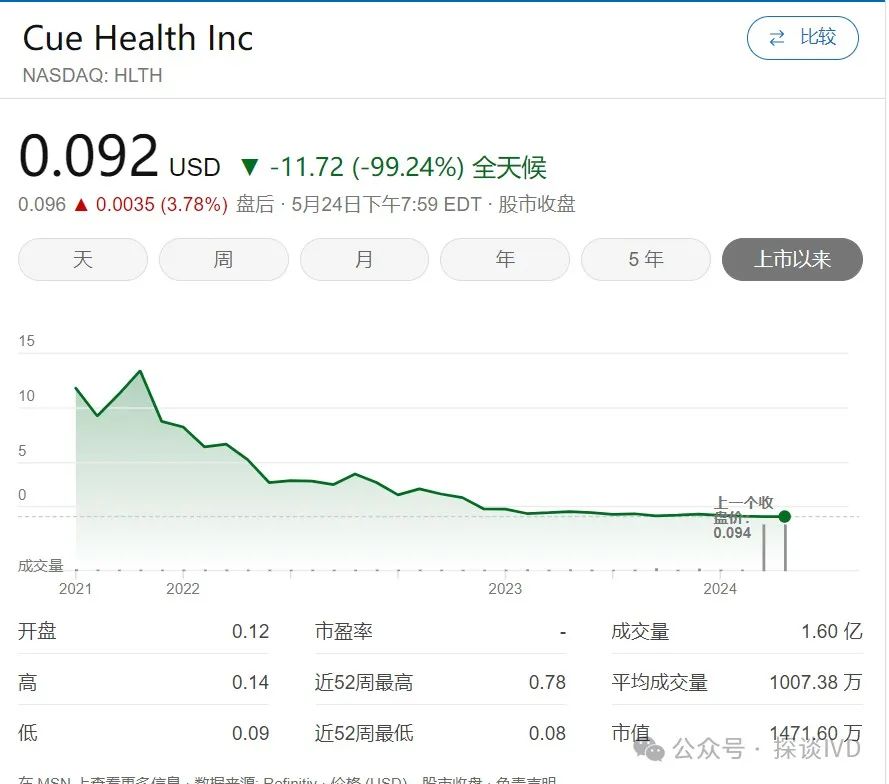This screenshot has height=784, width=889.
Task: Switch to the 年 range
Action: (x=505, y=259)
